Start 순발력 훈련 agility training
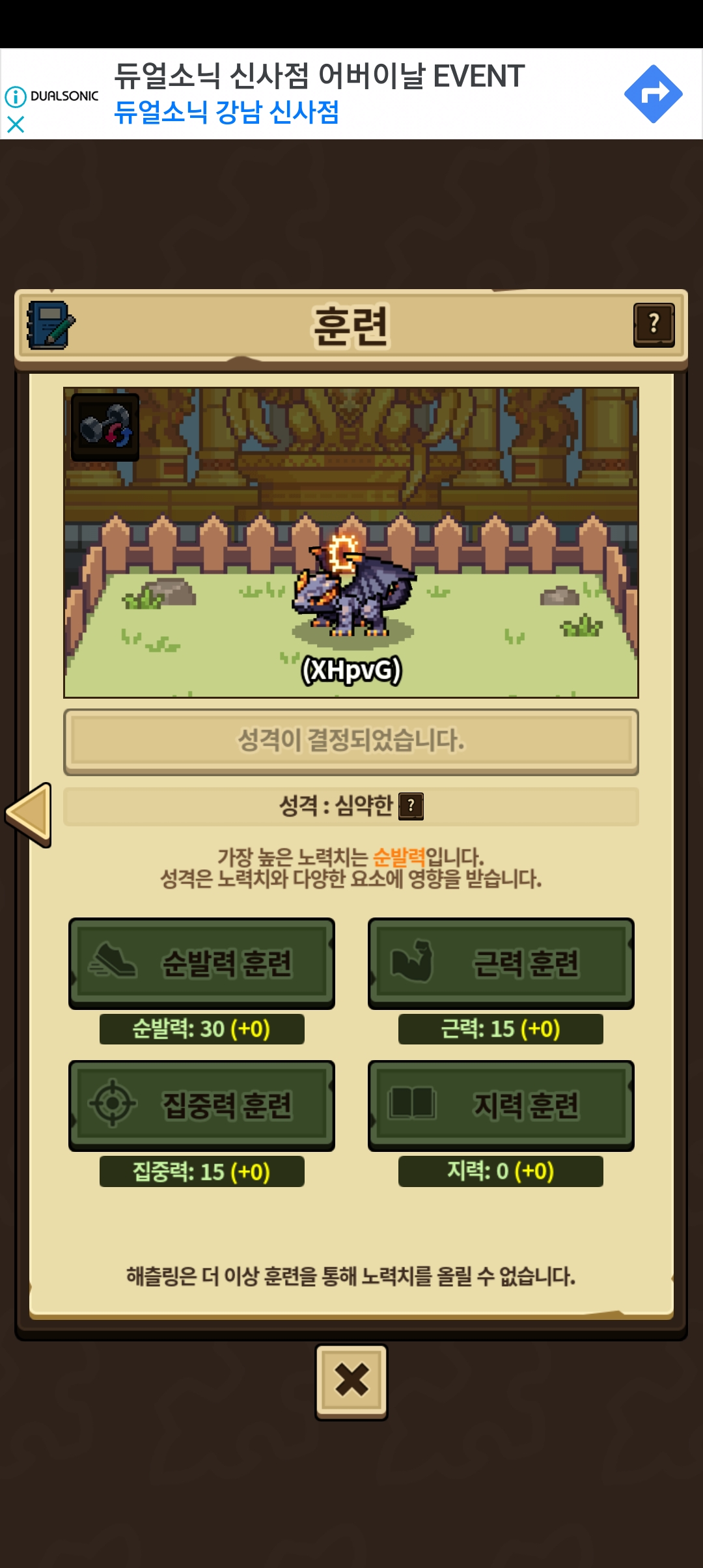Screen dimensions: 703x1568 click(202, 962)
